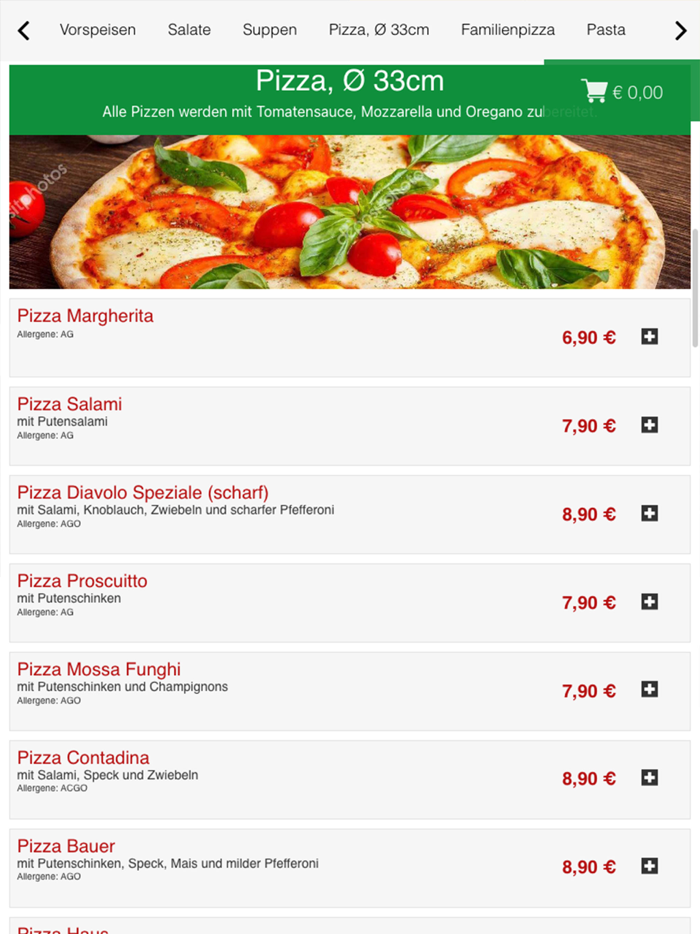
Task: Add Pizza Bauer to the cart
Action: (649, 866)
